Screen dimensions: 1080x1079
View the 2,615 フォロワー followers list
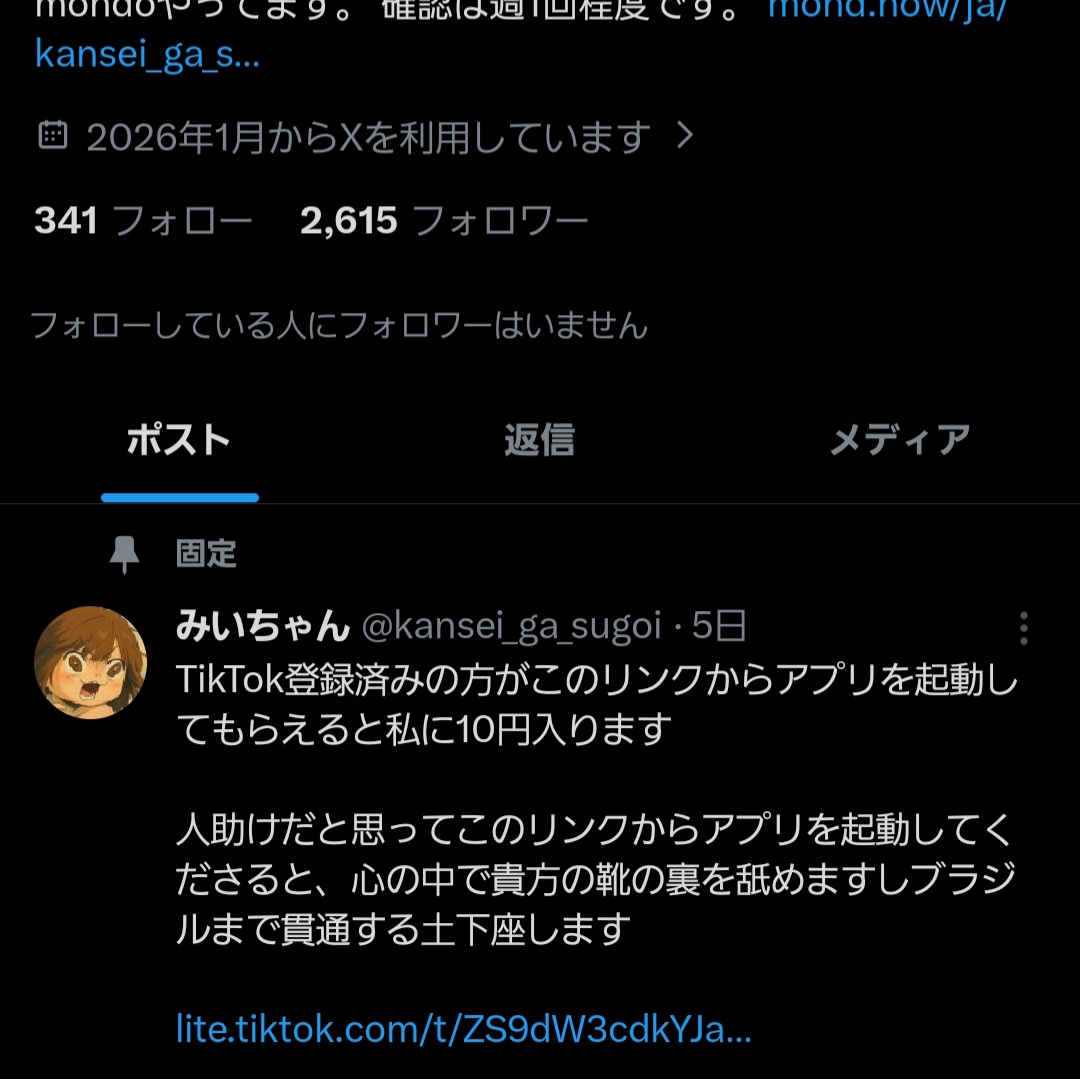(x=444, y=220)
